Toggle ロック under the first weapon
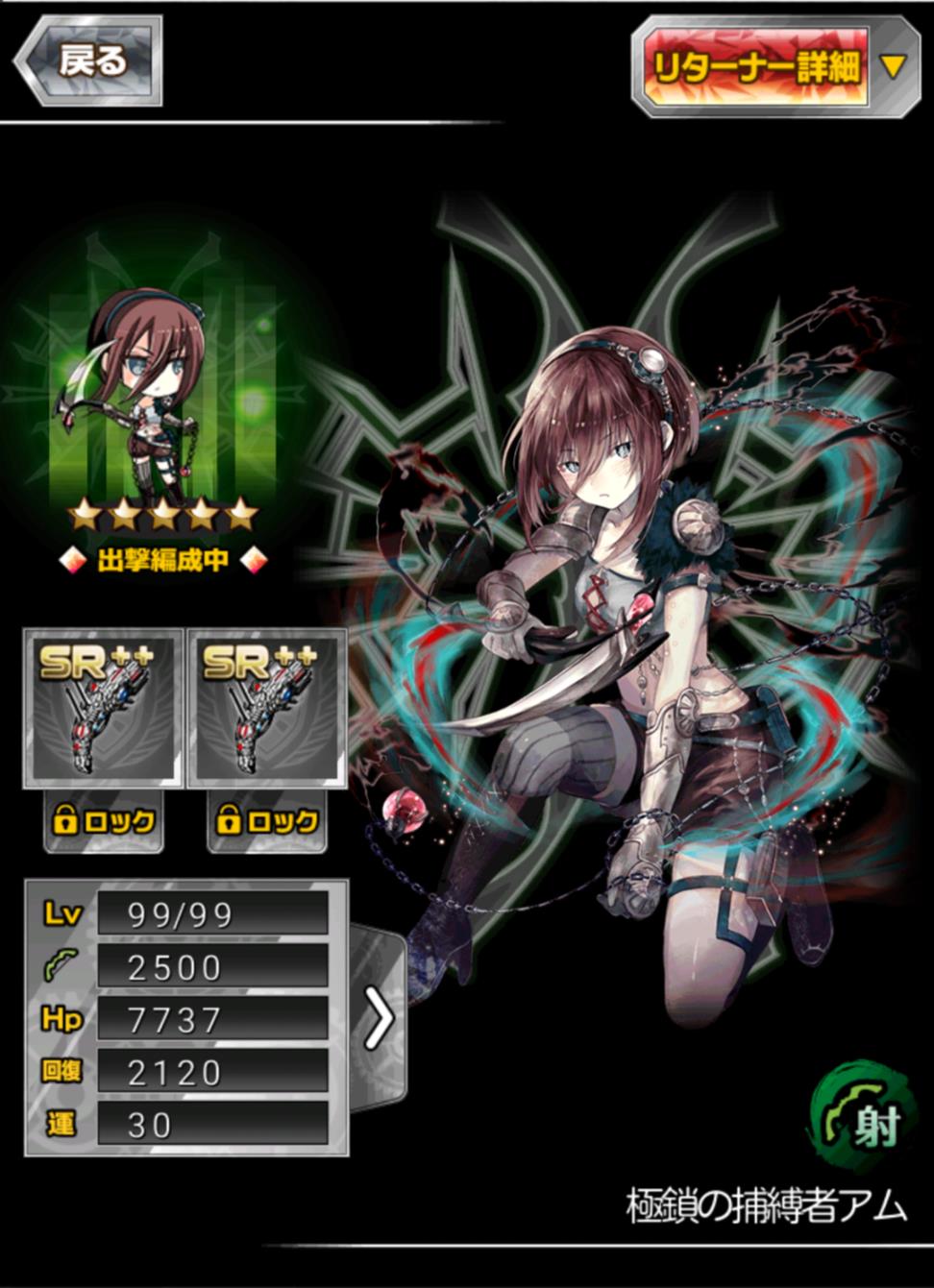This screenshot has height=1288, width=934. pyautogui.click(x=104, y=821)
